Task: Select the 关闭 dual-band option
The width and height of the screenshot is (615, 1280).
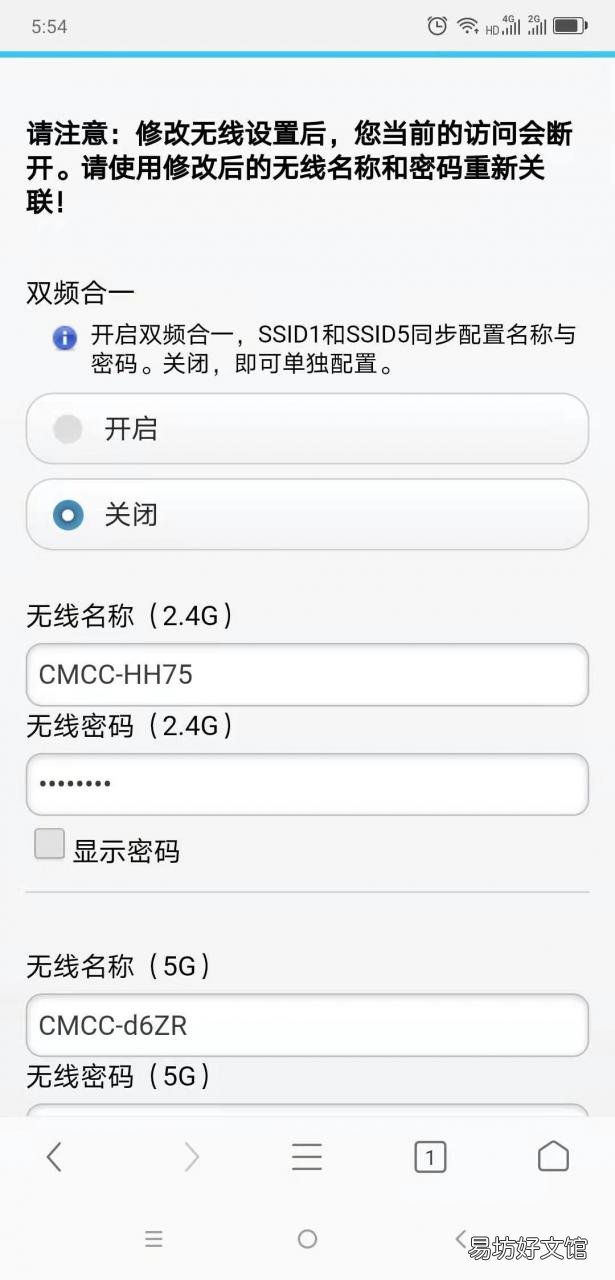Action: (307, 515)
